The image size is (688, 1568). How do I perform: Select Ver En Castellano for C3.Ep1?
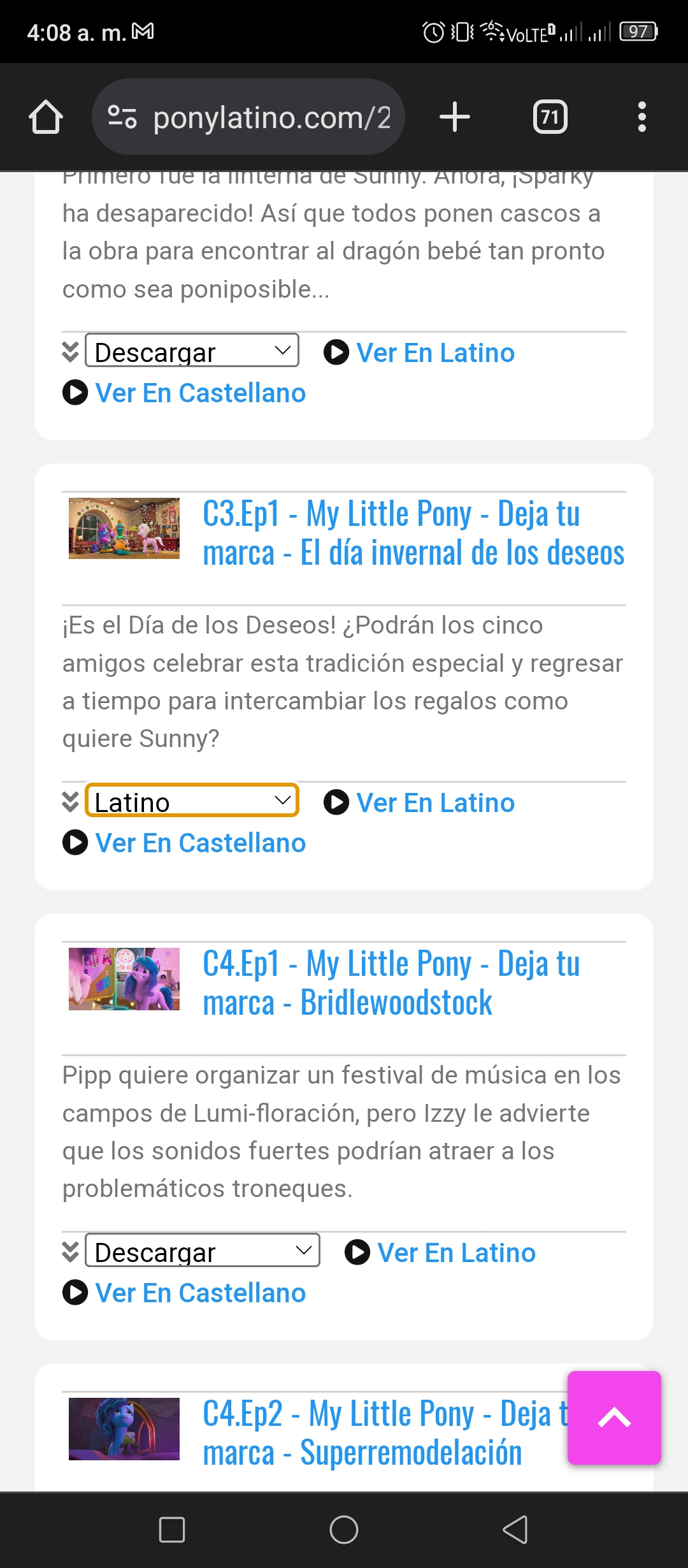184,843
